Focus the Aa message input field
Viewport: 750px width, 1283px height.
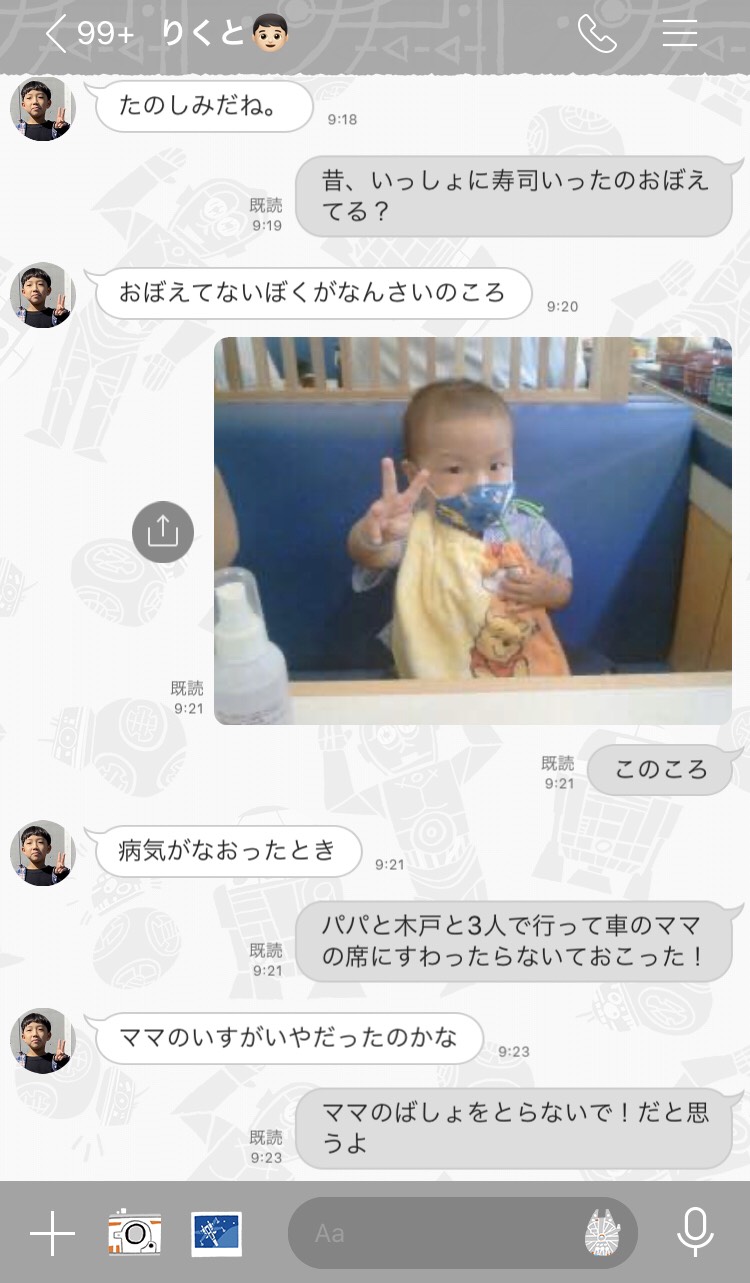click(440, 1234)
